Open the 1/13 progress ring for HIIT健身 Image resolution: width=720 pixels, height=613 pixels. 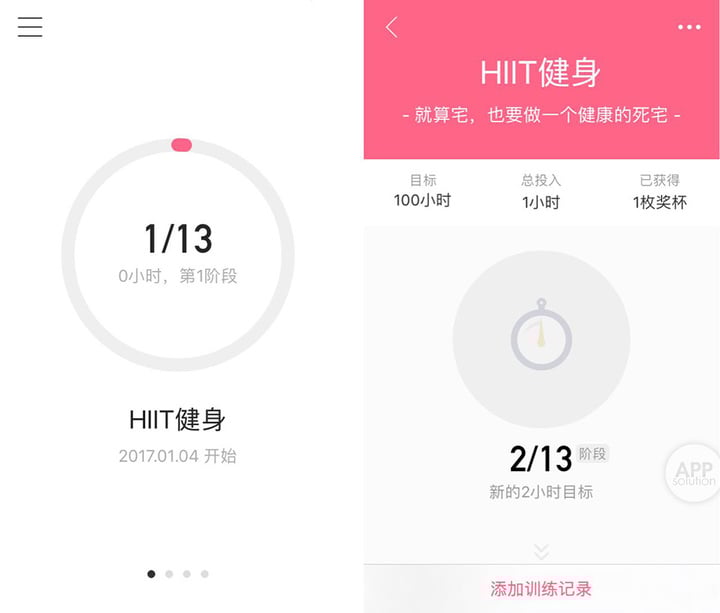point(178,256)
